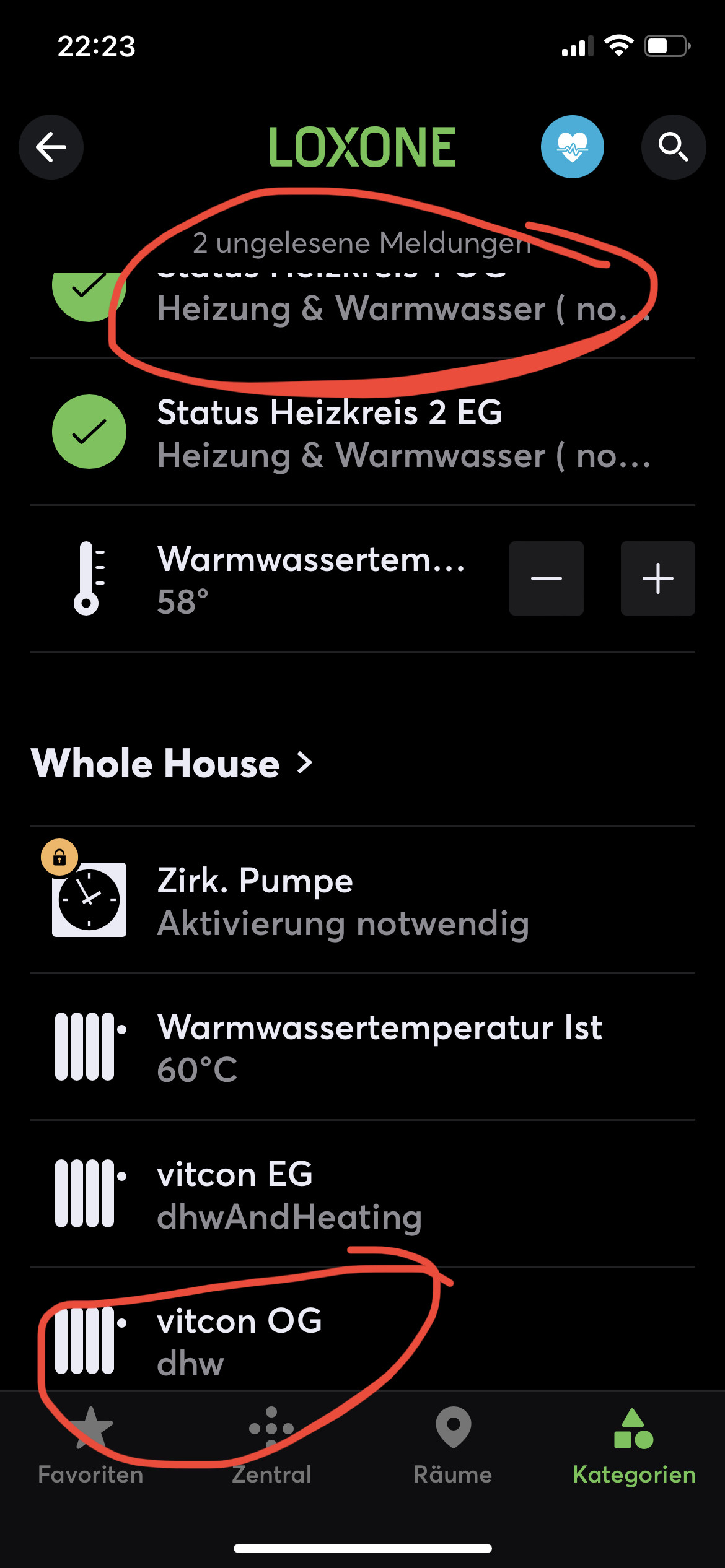Decrease Warmwassertemperatur with minus button
The width and height of the screenshot is (725, 1568).
(x=546, y=578)
